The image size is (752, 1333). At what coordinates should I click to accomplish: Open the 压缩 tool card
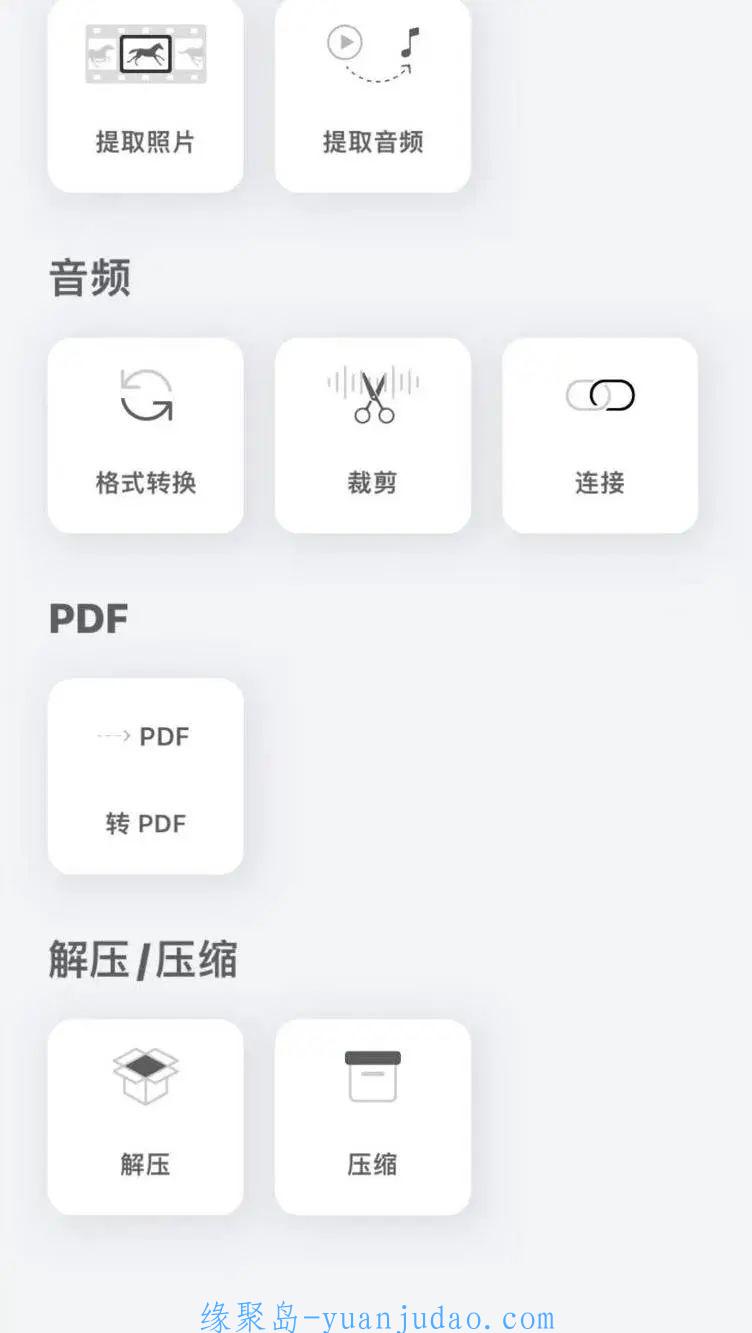373,1117
